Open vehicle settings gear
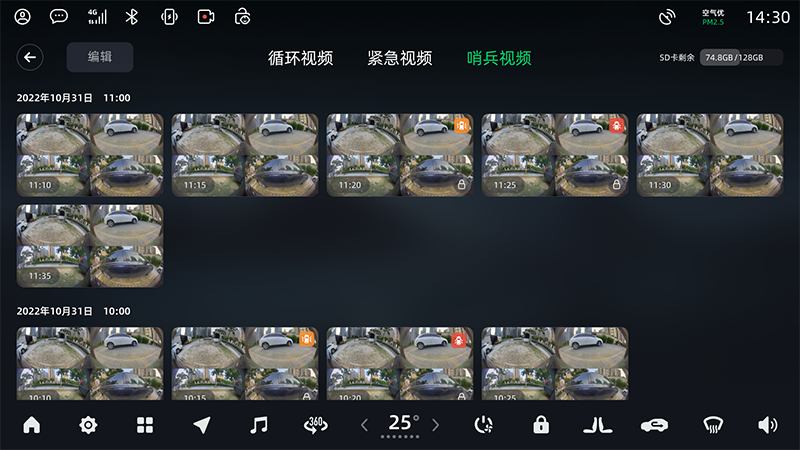 coord(88,425)
